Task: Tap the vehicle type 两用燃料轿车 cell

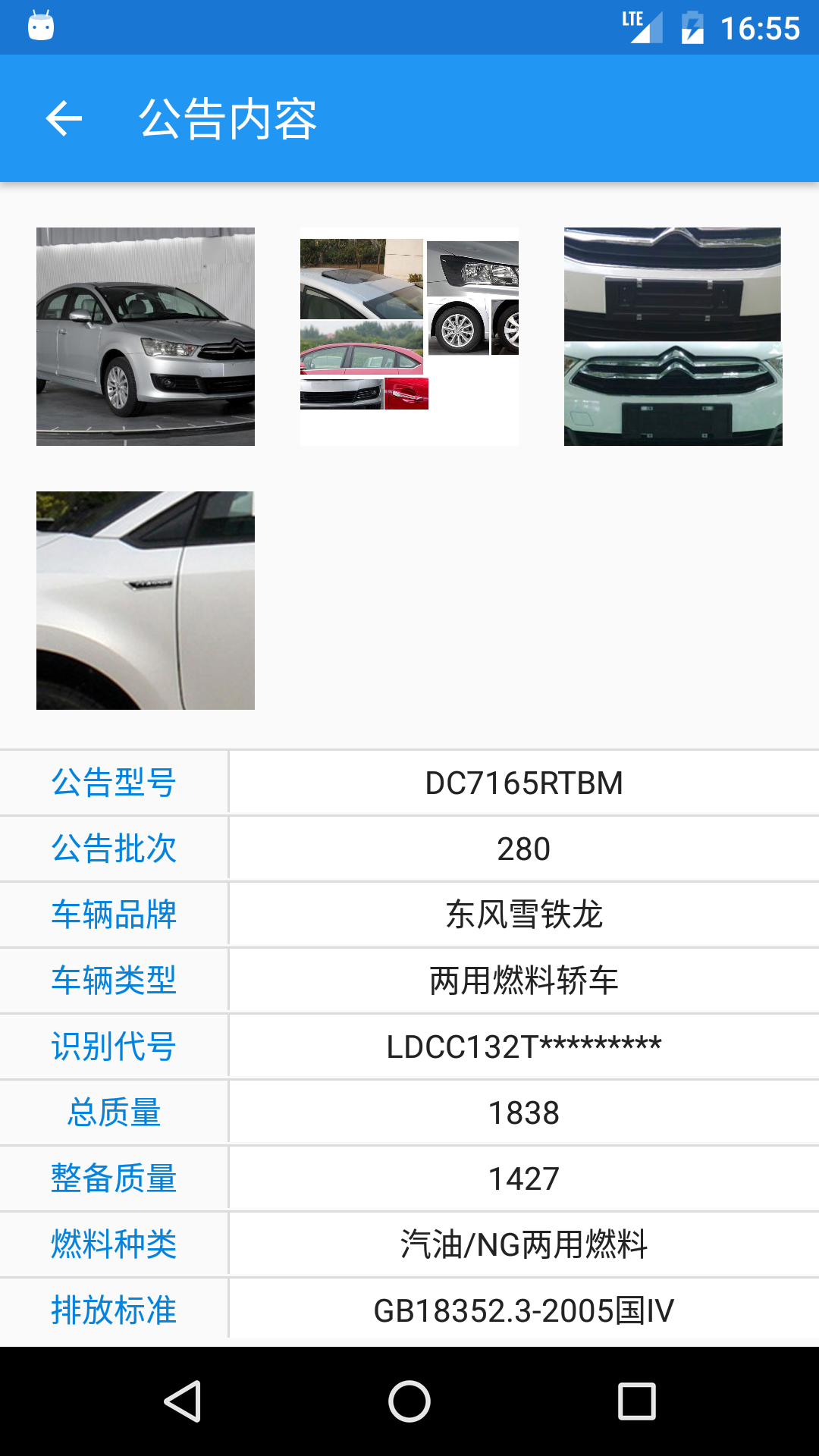Action: coord(523,981)
